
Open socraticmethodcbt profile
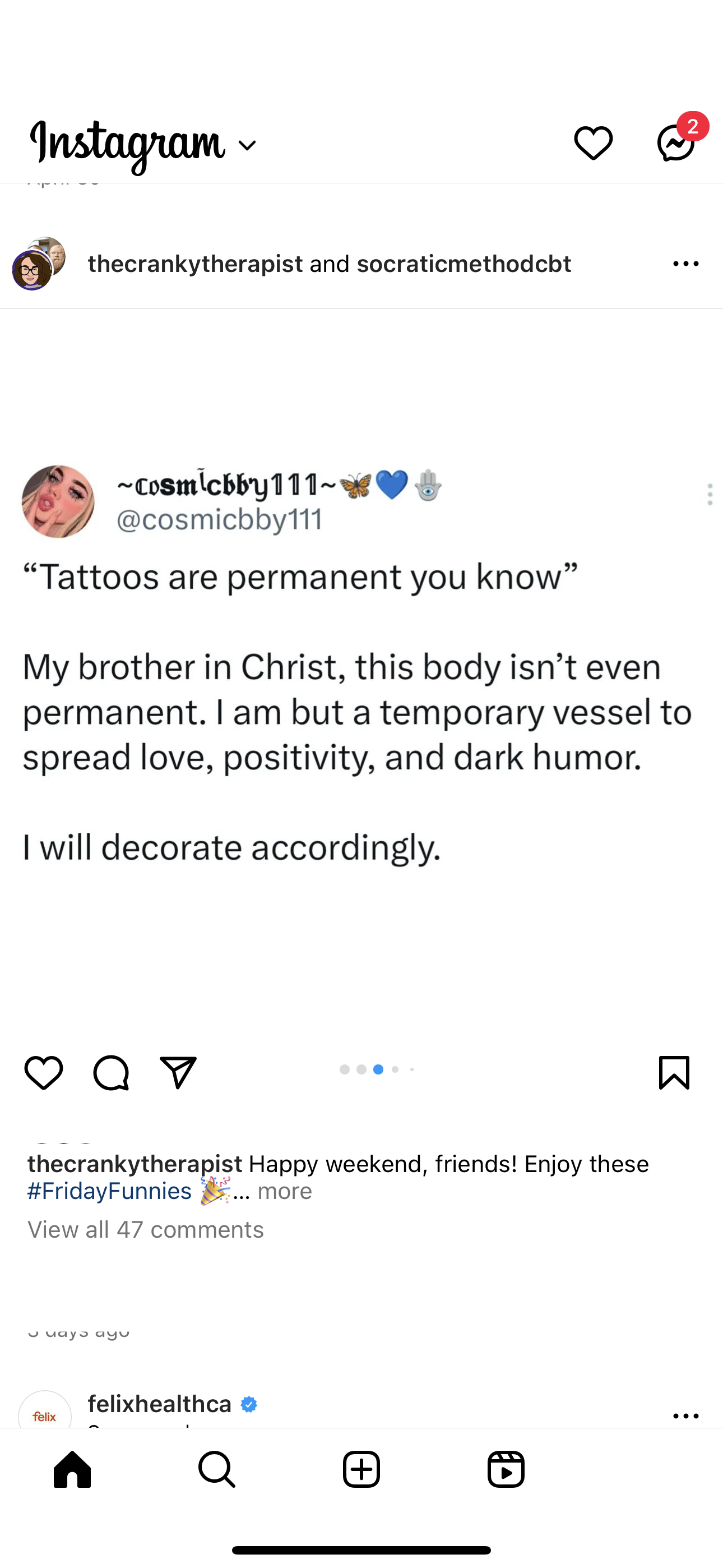pyautogui.click(x=464, y=264)
